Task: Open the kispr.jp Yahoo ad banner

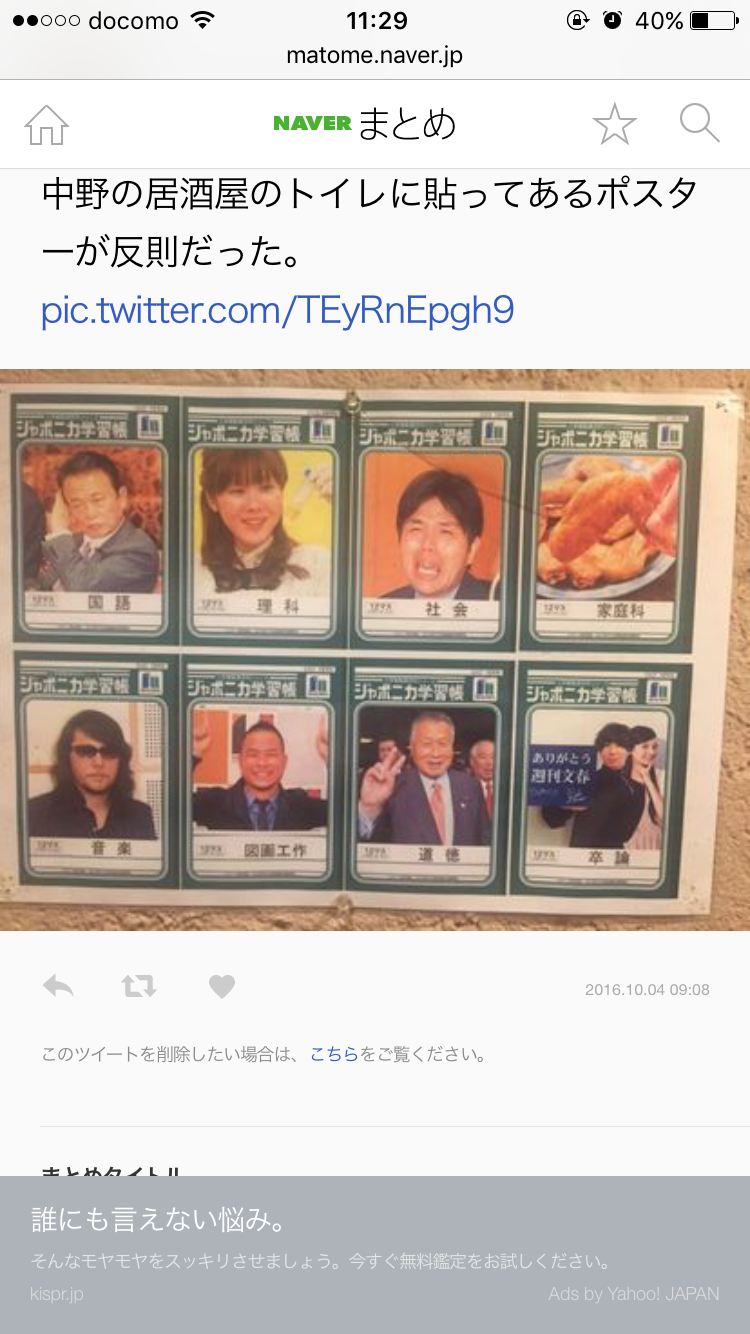Action: coord(375,1255)
